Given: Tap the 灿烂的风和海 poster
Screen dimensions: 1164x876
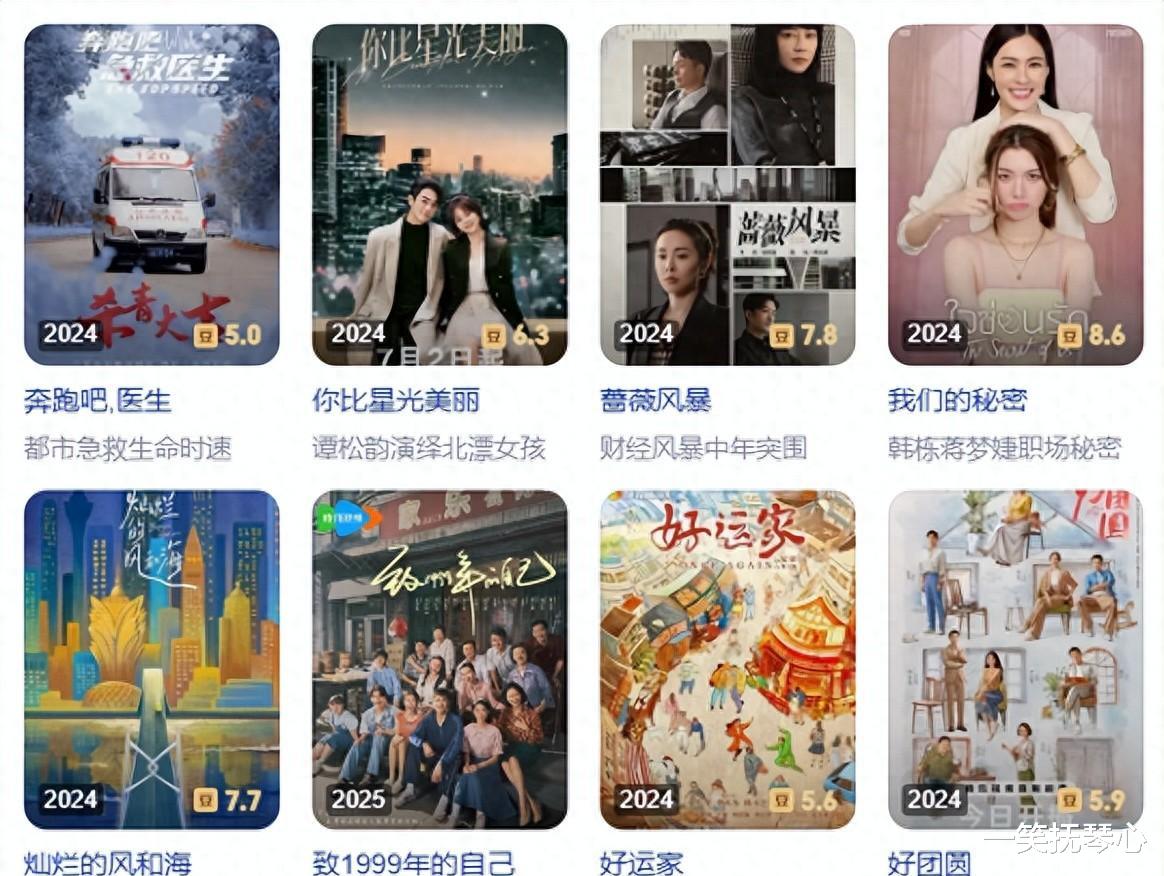Looking at the screenshot, I should (152, 660).
